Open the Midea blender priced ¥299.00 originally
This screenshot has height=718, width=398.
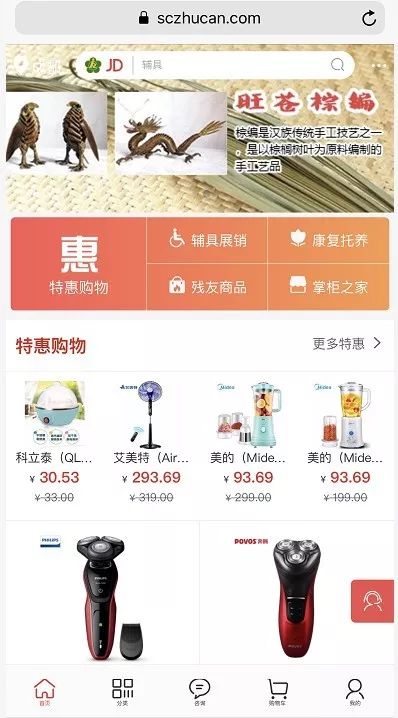[248, 441]
